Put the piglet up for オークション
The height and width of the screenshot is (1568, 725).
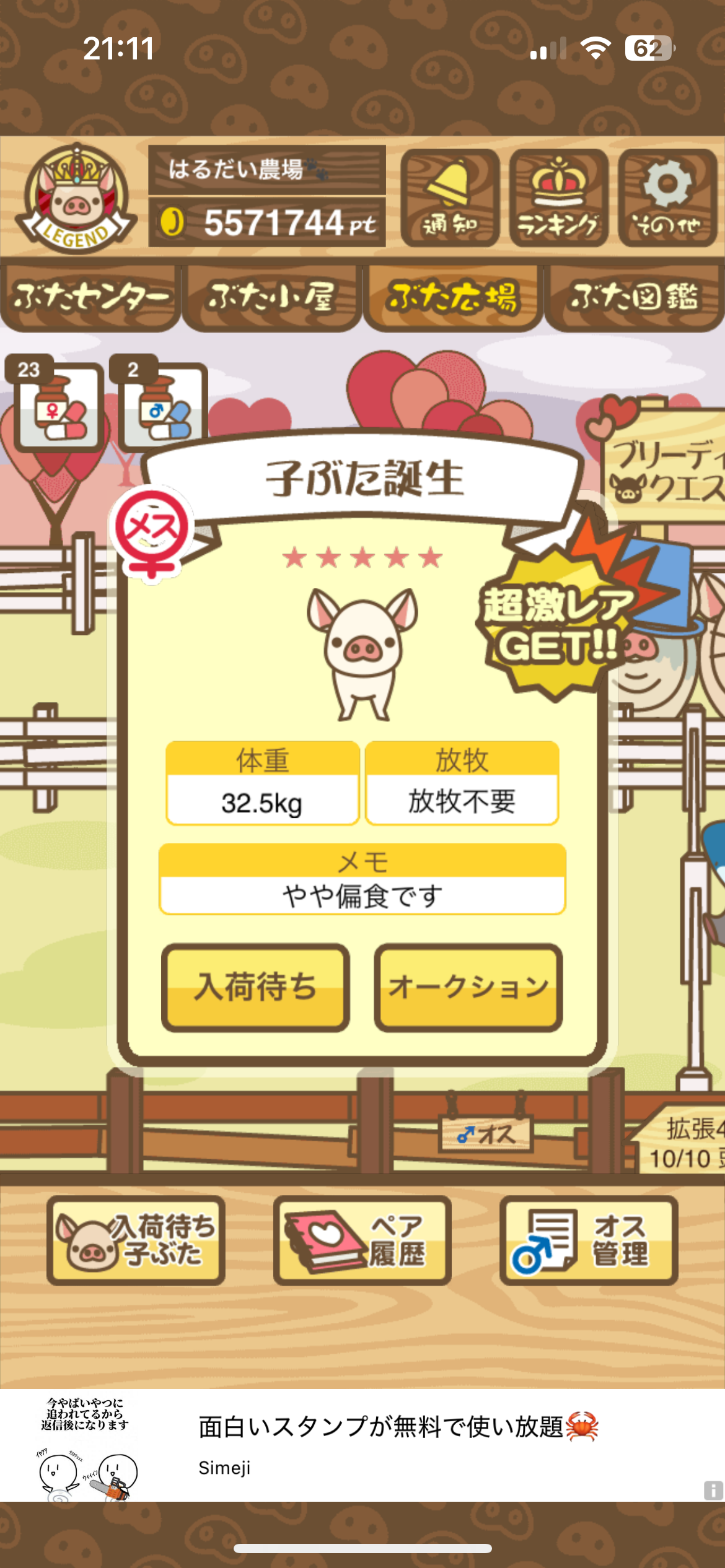pos(468,987)
